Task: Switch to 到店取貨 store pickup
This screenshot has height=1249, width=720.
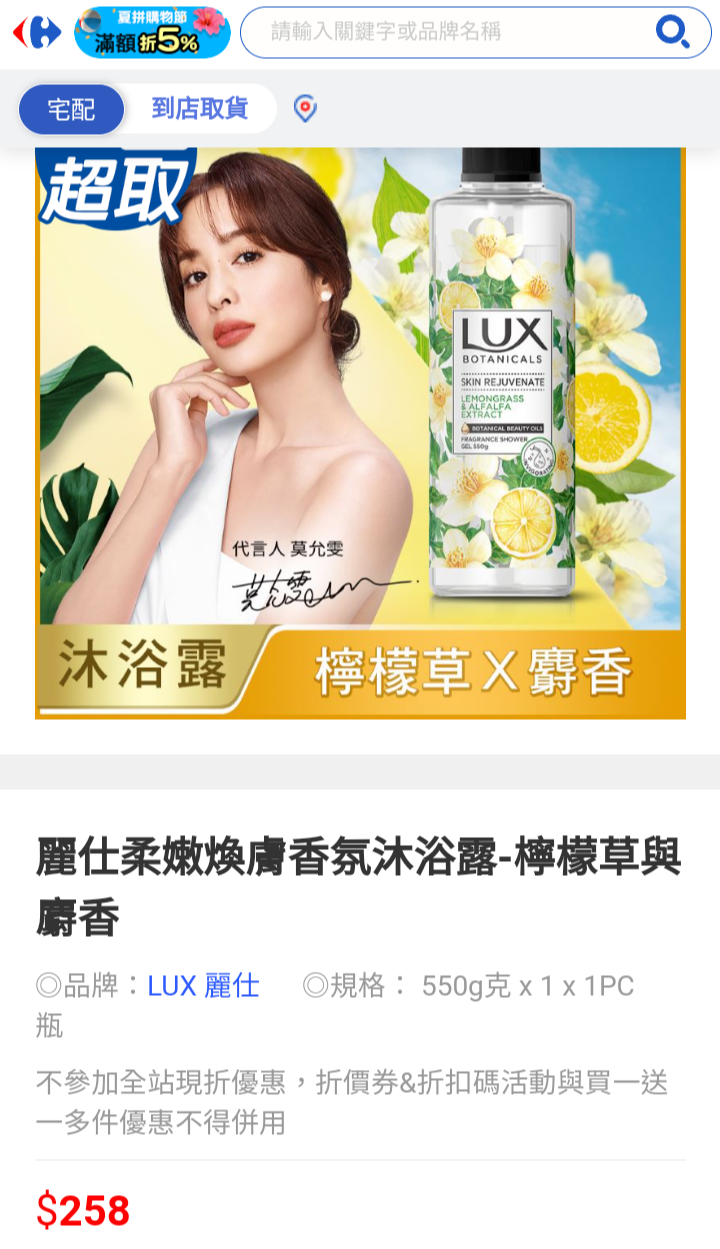Action: 200,108
